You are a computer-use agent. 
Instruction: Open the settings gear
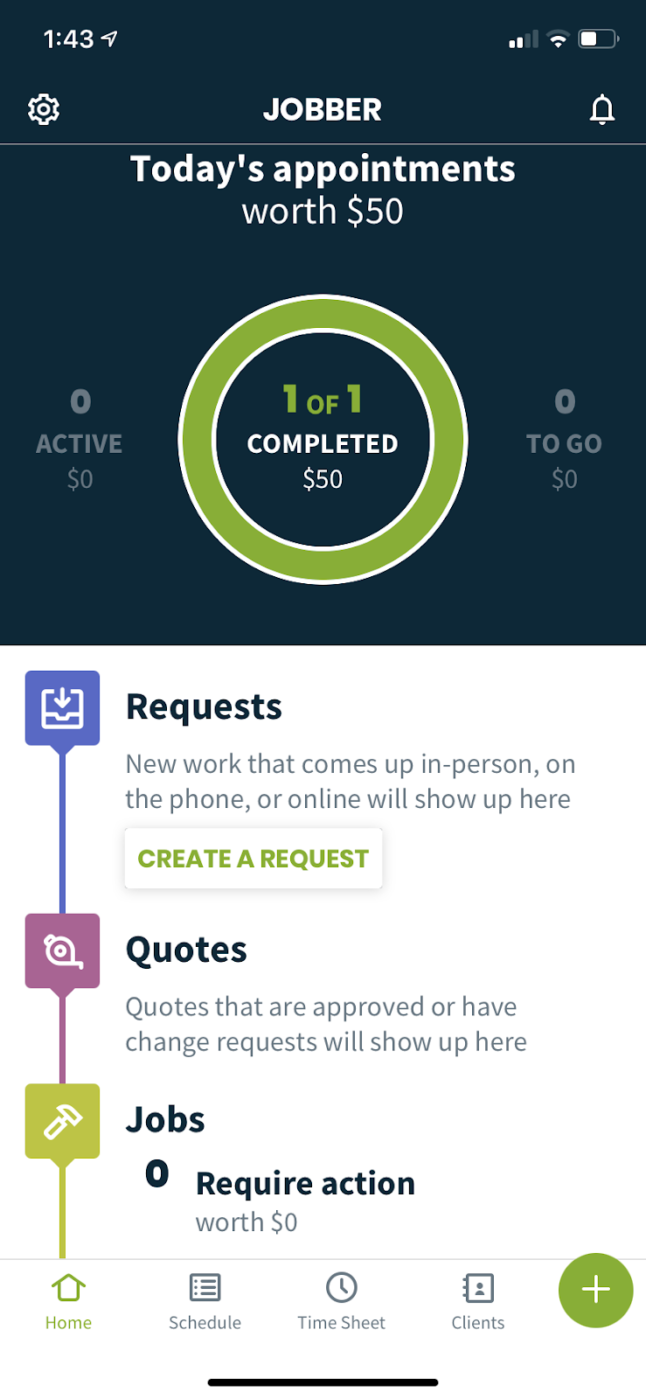pyautogui.click(x=44, y=109)
